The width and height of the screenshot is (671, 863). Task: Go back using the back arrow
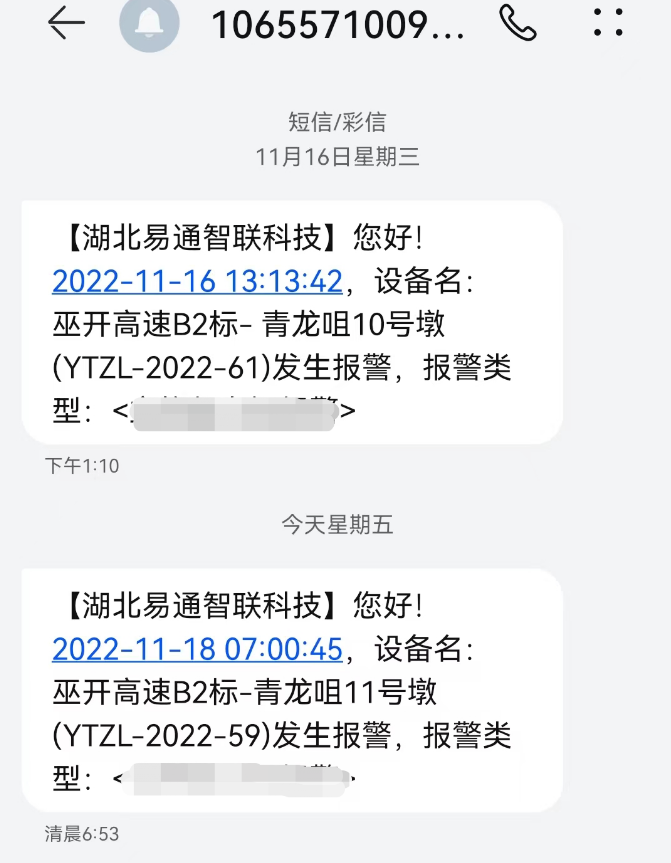tap(66, 23)
